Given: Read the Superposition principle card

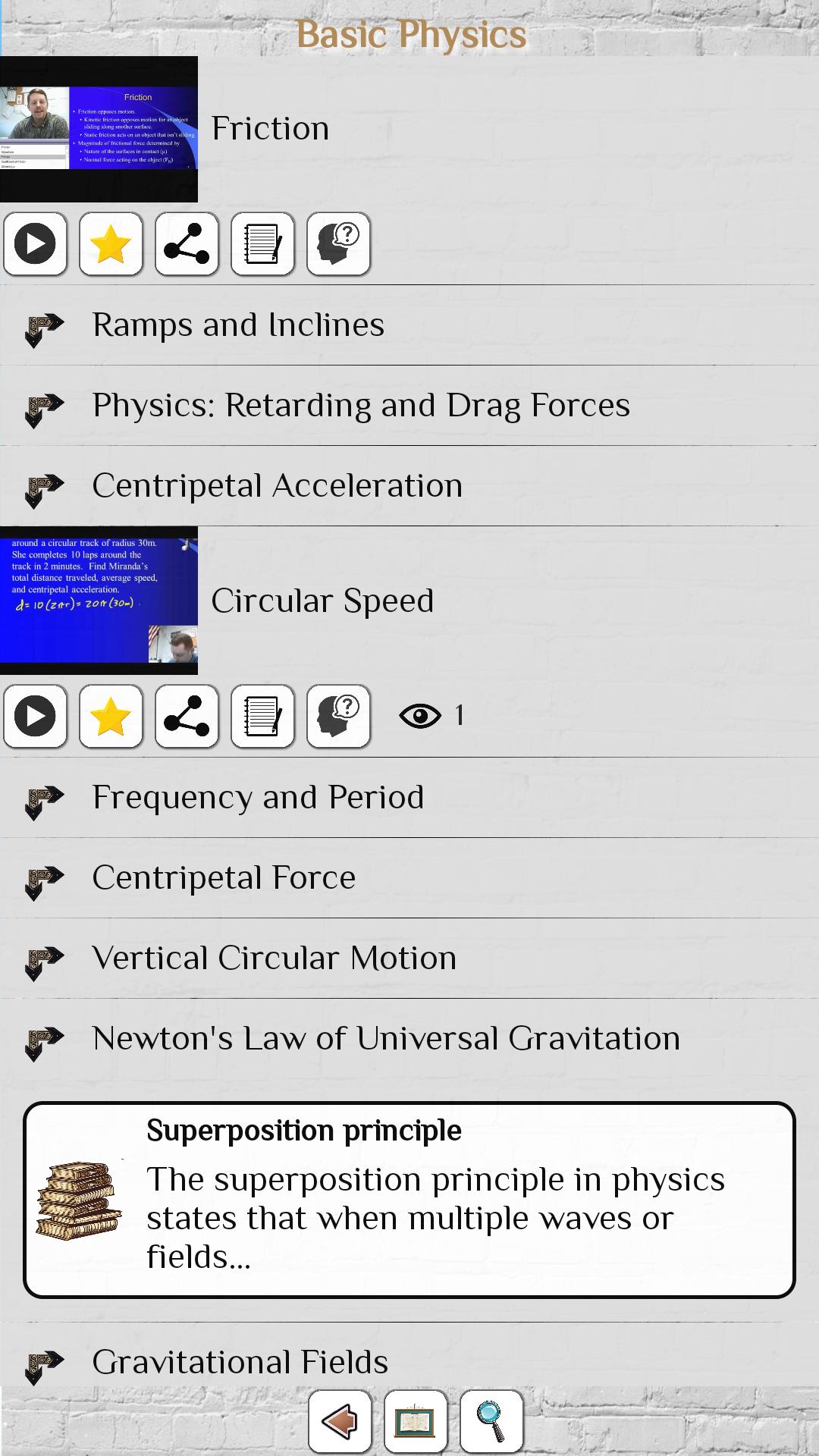Looking at the screenshot, I should tap(409, 1200).
